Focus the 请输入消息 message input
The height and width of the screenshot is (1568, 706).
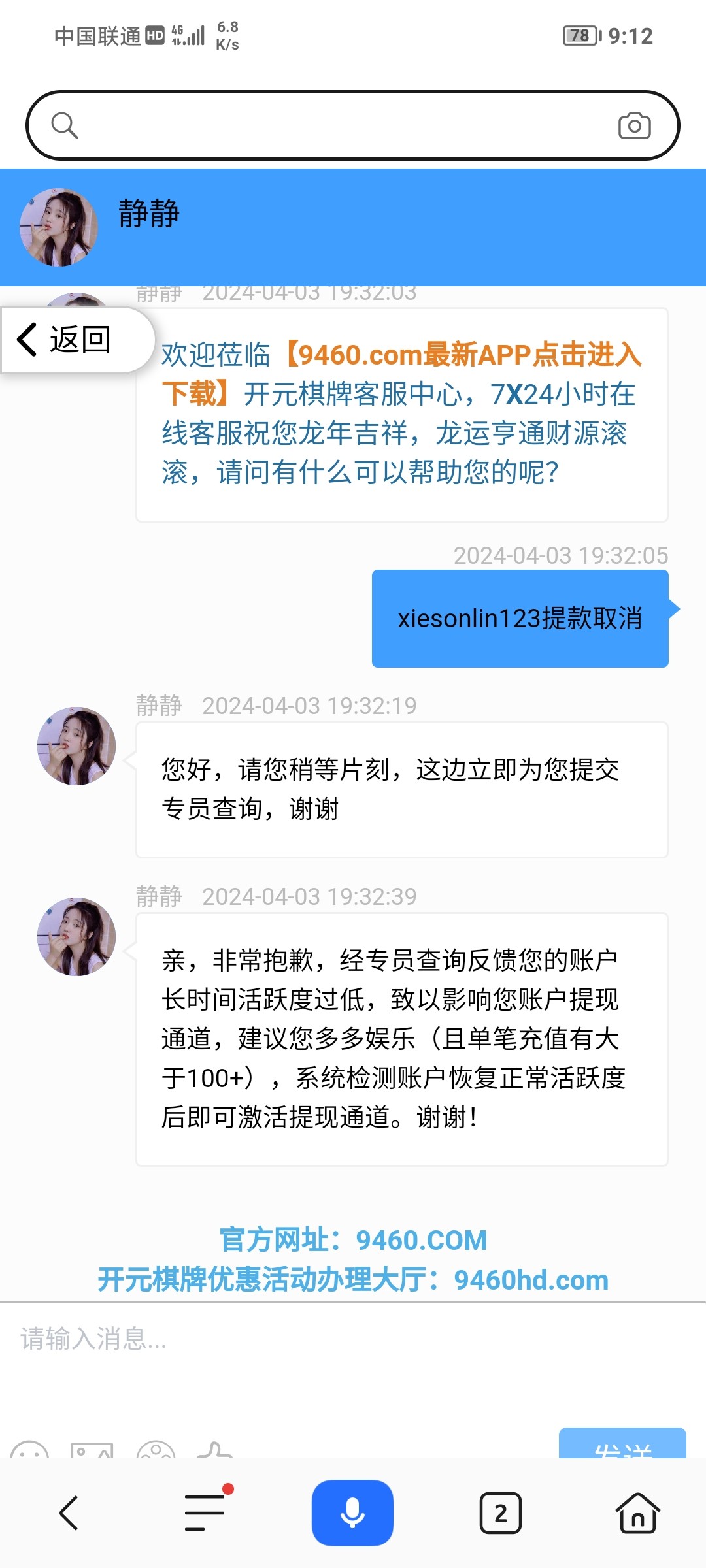pos(353,1352)
